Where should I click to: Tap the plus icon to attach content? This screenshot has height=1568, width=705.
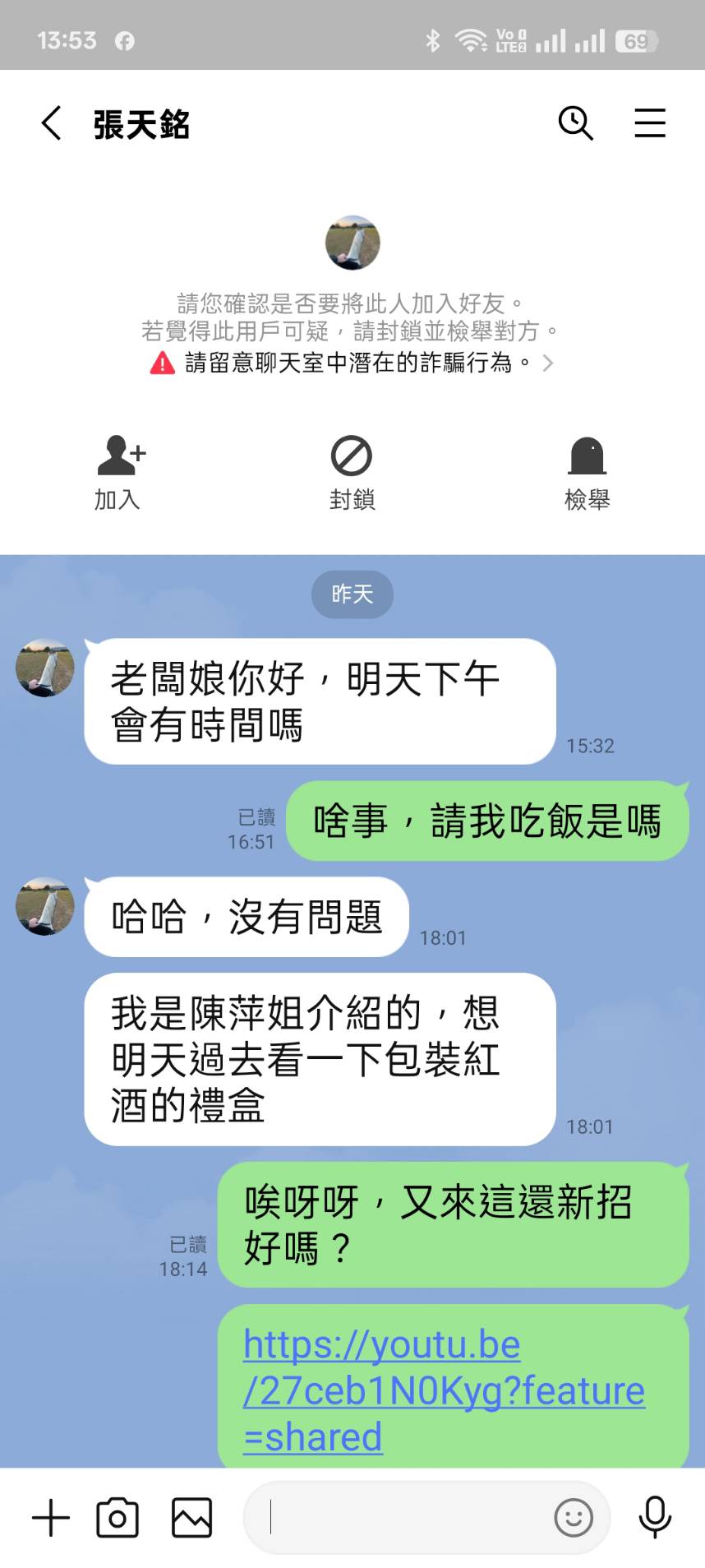tap(49, 1517)
